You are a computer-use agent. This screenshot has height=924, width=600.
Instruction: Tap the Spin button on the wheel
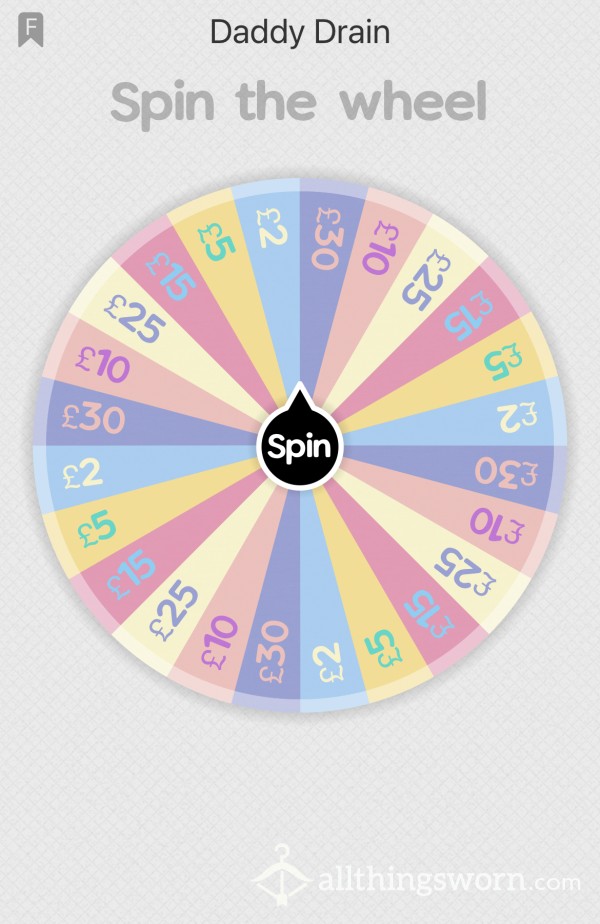[x=300, y=446]
